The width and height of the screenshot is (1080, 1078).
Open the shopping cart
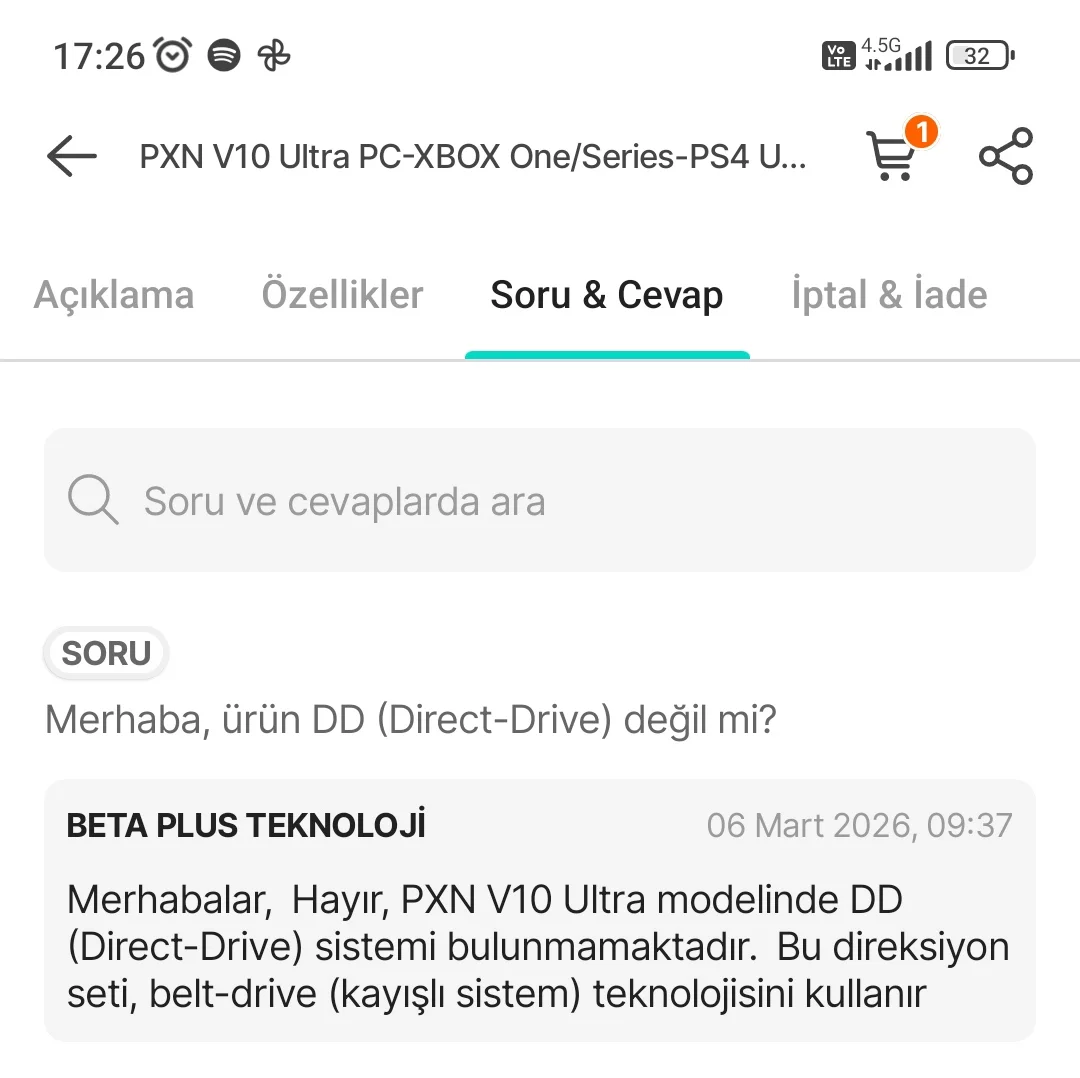[x=892, y=156]
